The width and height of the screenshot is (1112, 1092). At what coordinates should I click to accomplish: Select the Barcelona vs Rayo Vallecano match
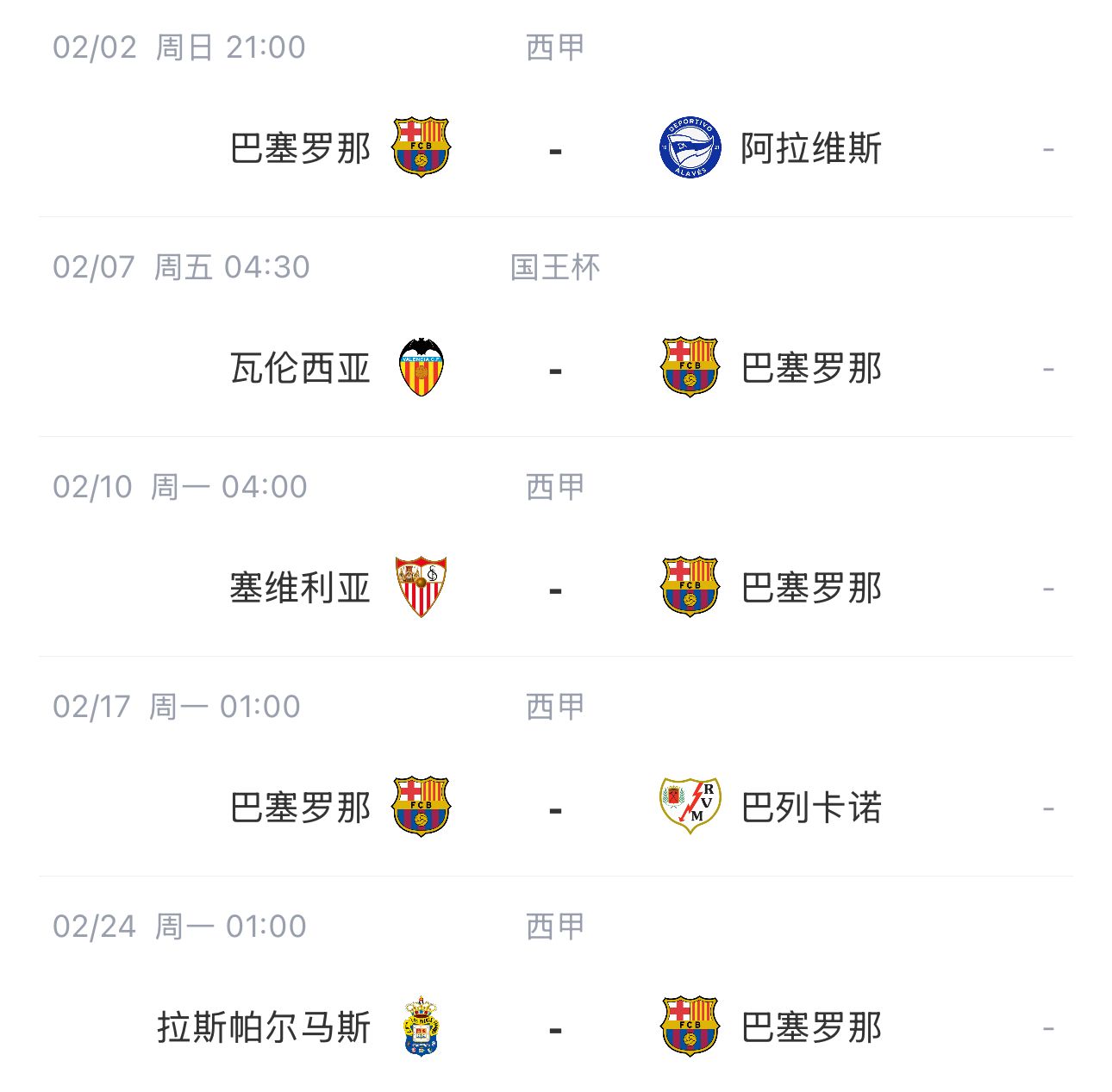[555, 808]
